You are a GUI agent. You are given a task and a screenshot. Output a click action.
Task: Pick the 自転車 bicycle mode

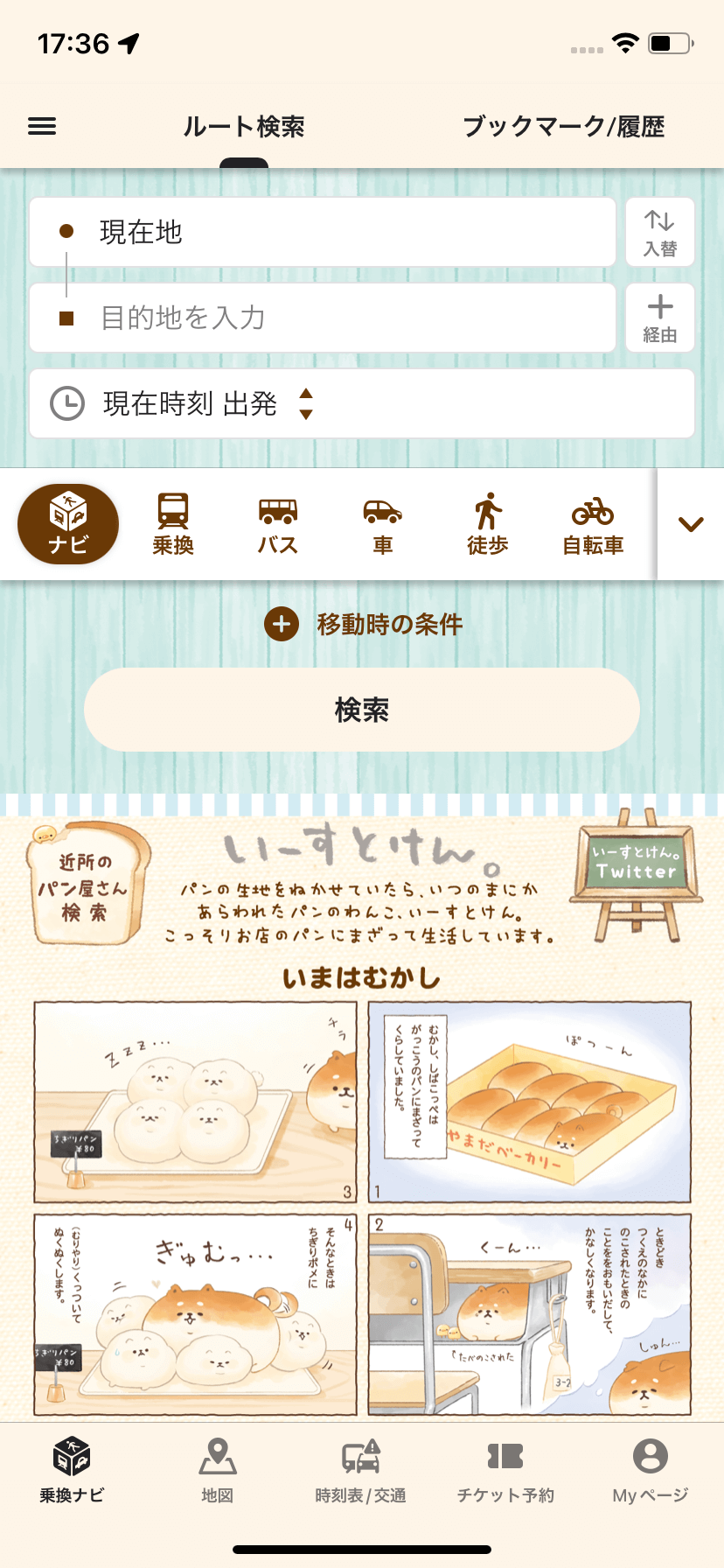(x=593, y=524)
